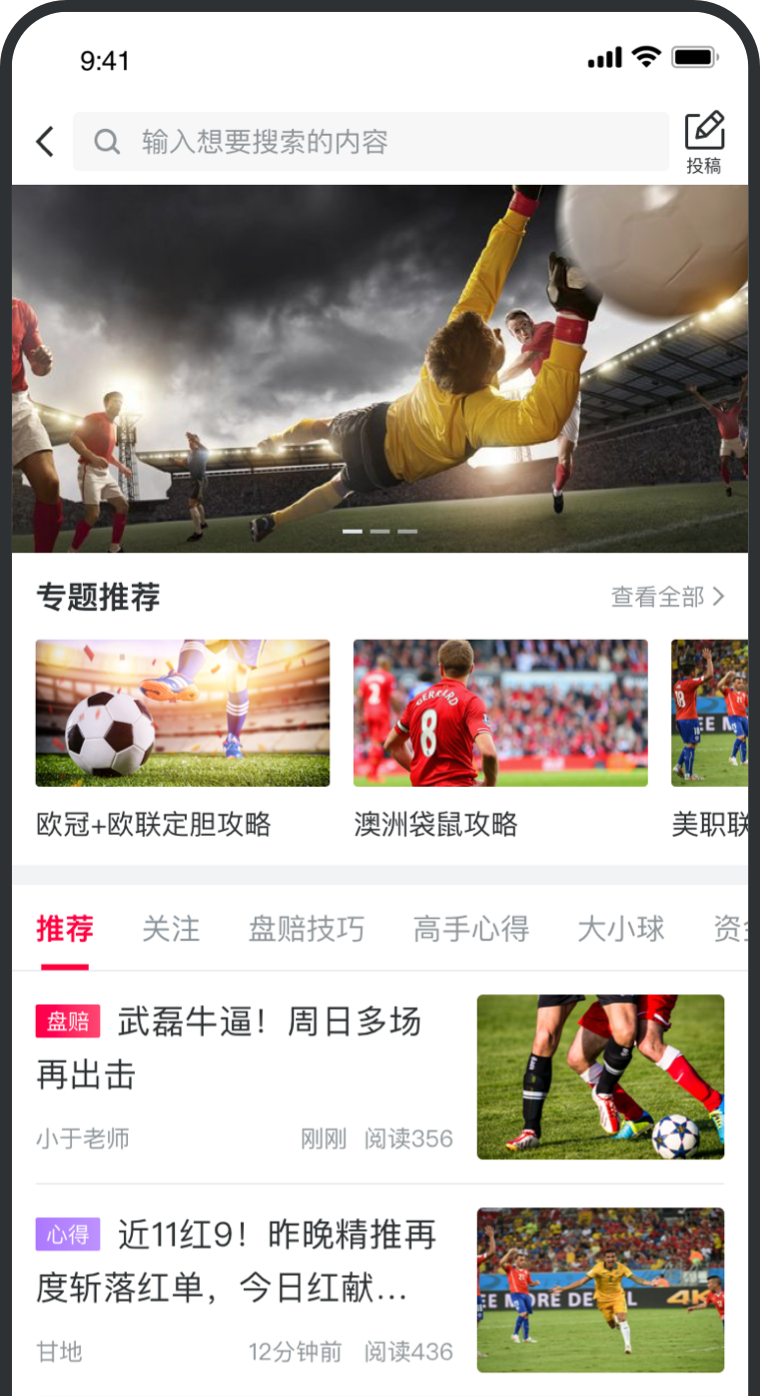Open the 投稿 submit post icon
The width and height of the screenshot is (760, 1396).
pos(704,143)
